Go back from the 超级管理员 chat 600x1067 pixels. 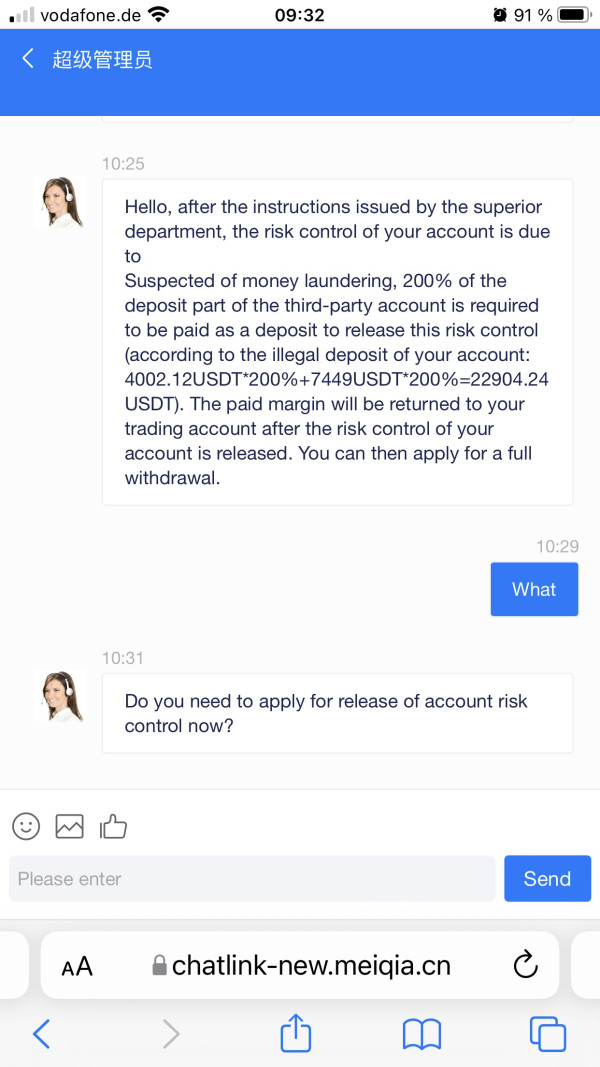coord(27,59)
